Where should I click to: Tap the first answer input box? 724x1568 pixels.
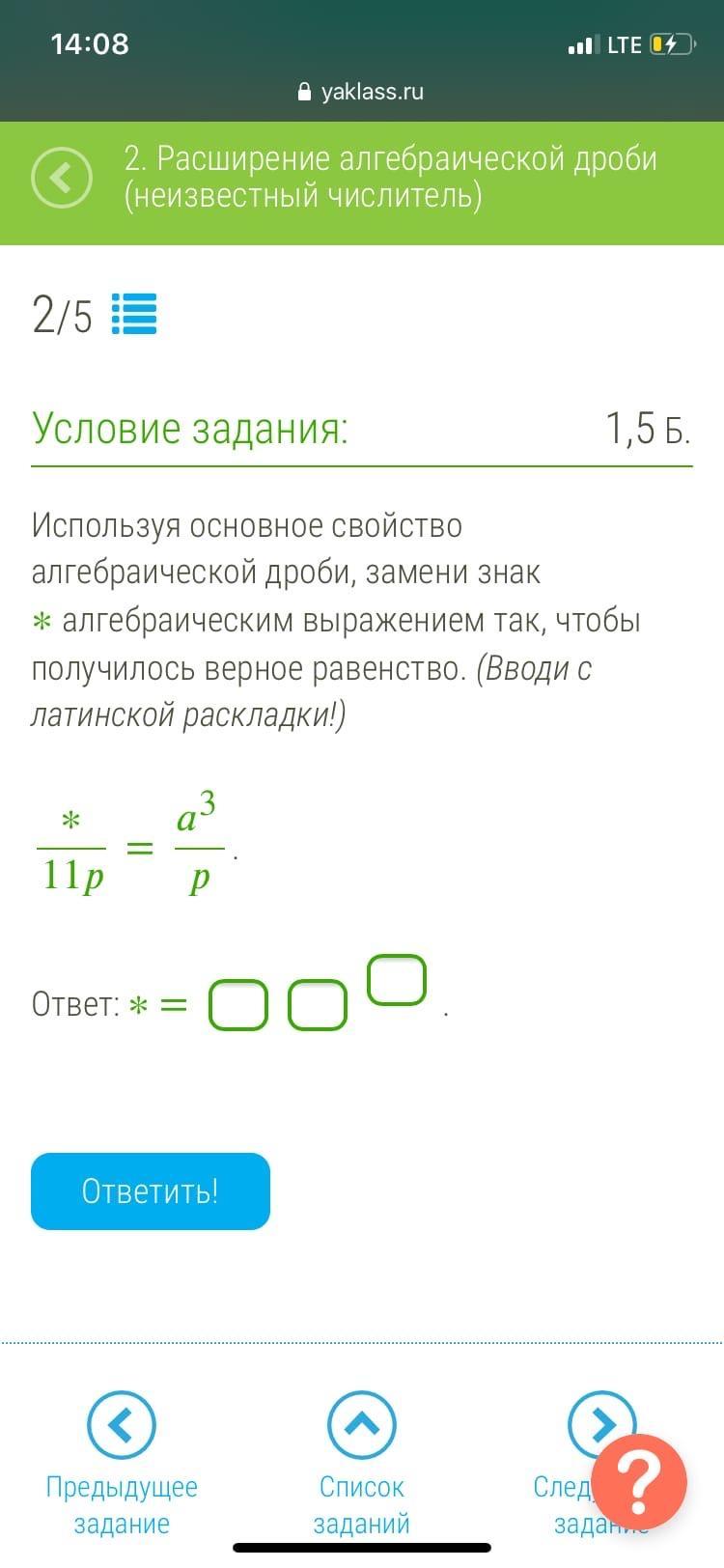point(238,1005)
